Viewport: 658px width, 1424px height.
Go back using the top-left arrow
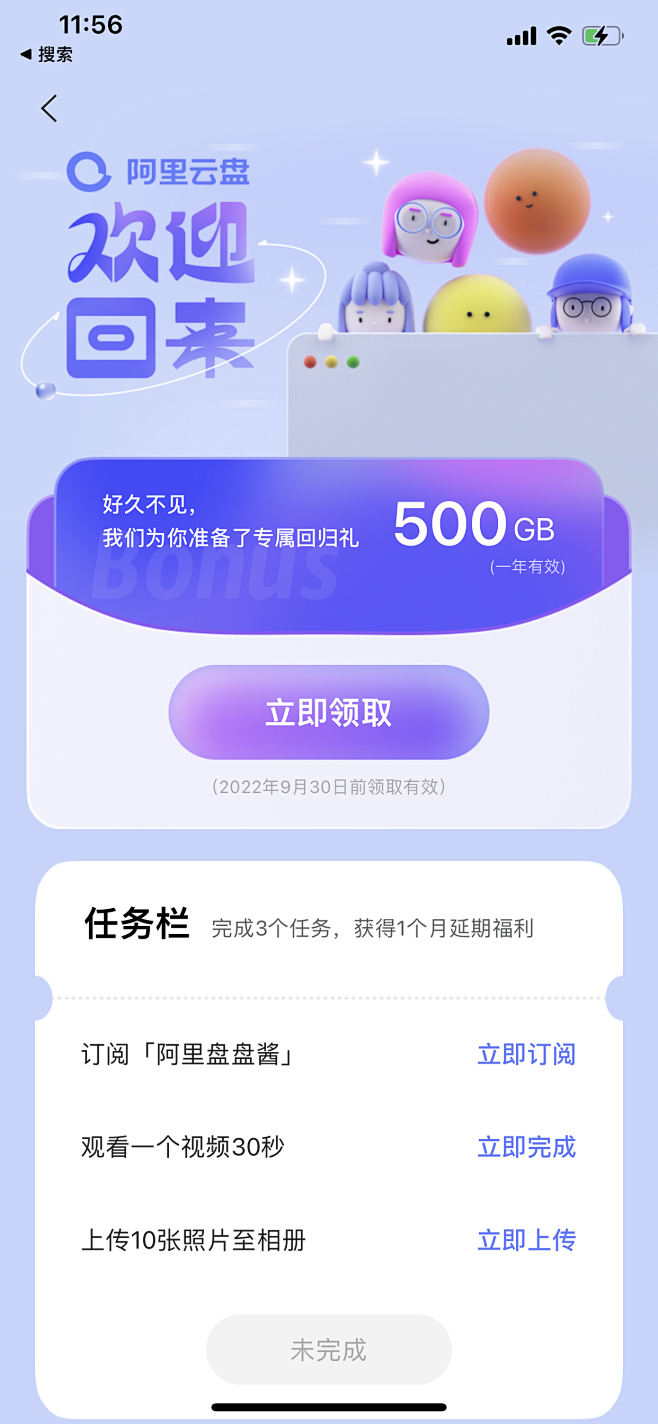[x=49, y=108]
